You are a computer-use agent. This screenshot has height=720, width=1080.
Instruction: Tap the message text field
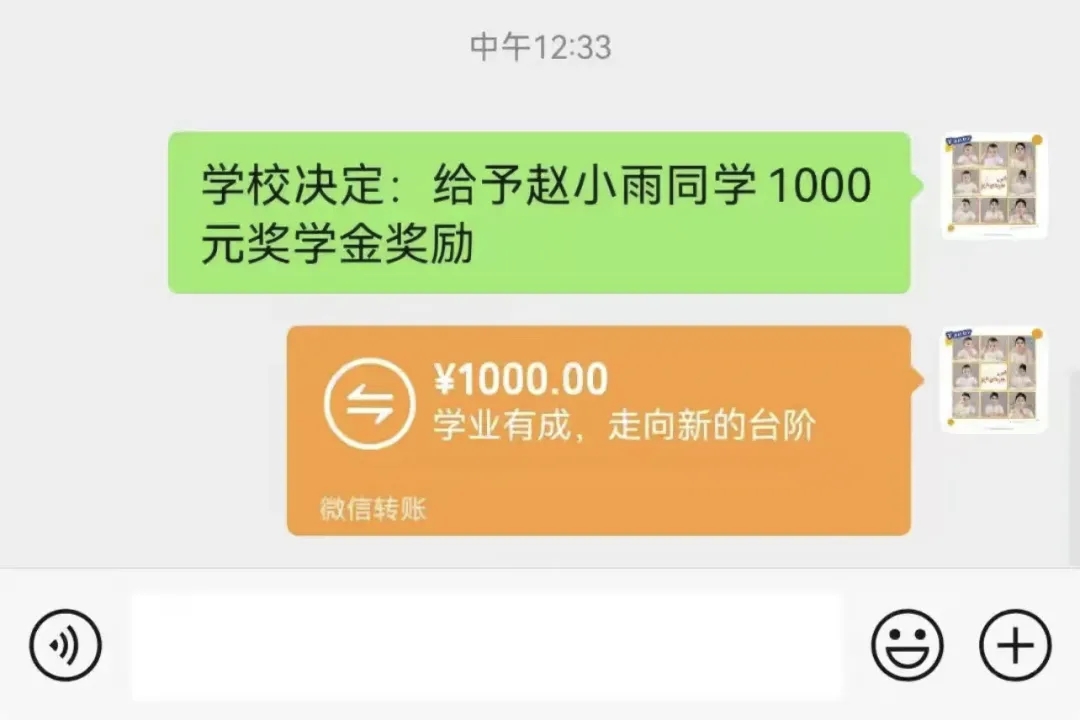[x=487, y=645]
